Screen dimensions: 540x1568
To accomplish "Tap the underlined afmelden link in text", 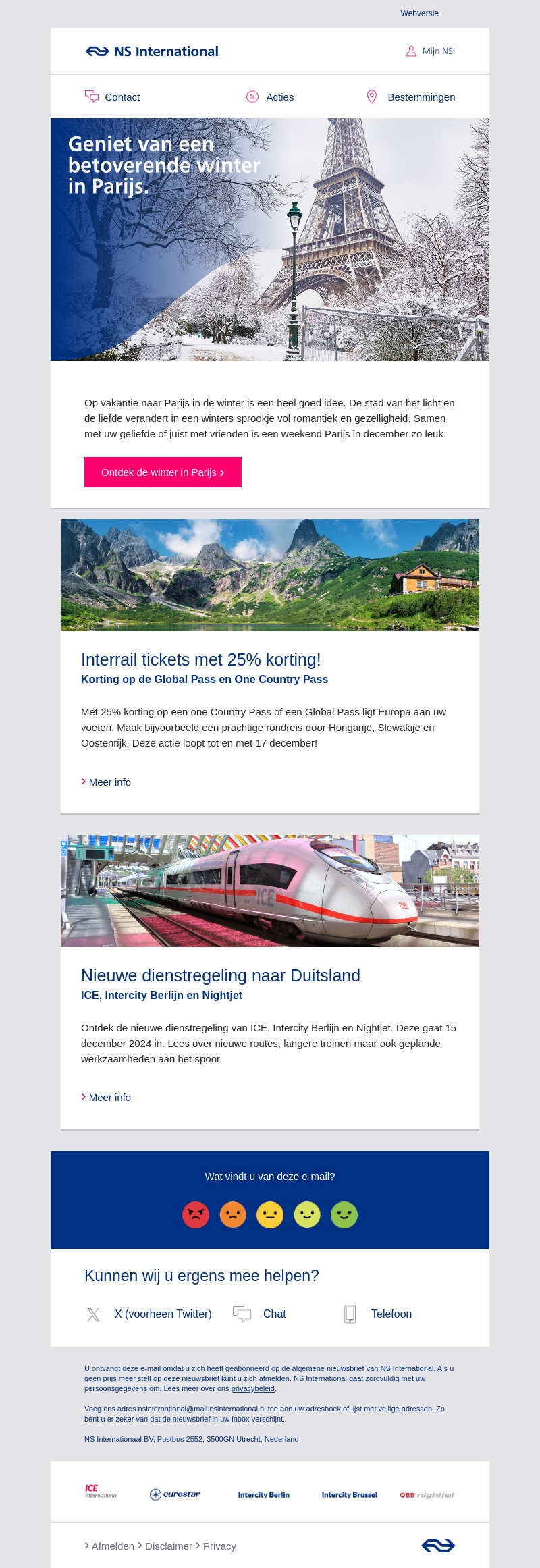I will pos(274,1378).
